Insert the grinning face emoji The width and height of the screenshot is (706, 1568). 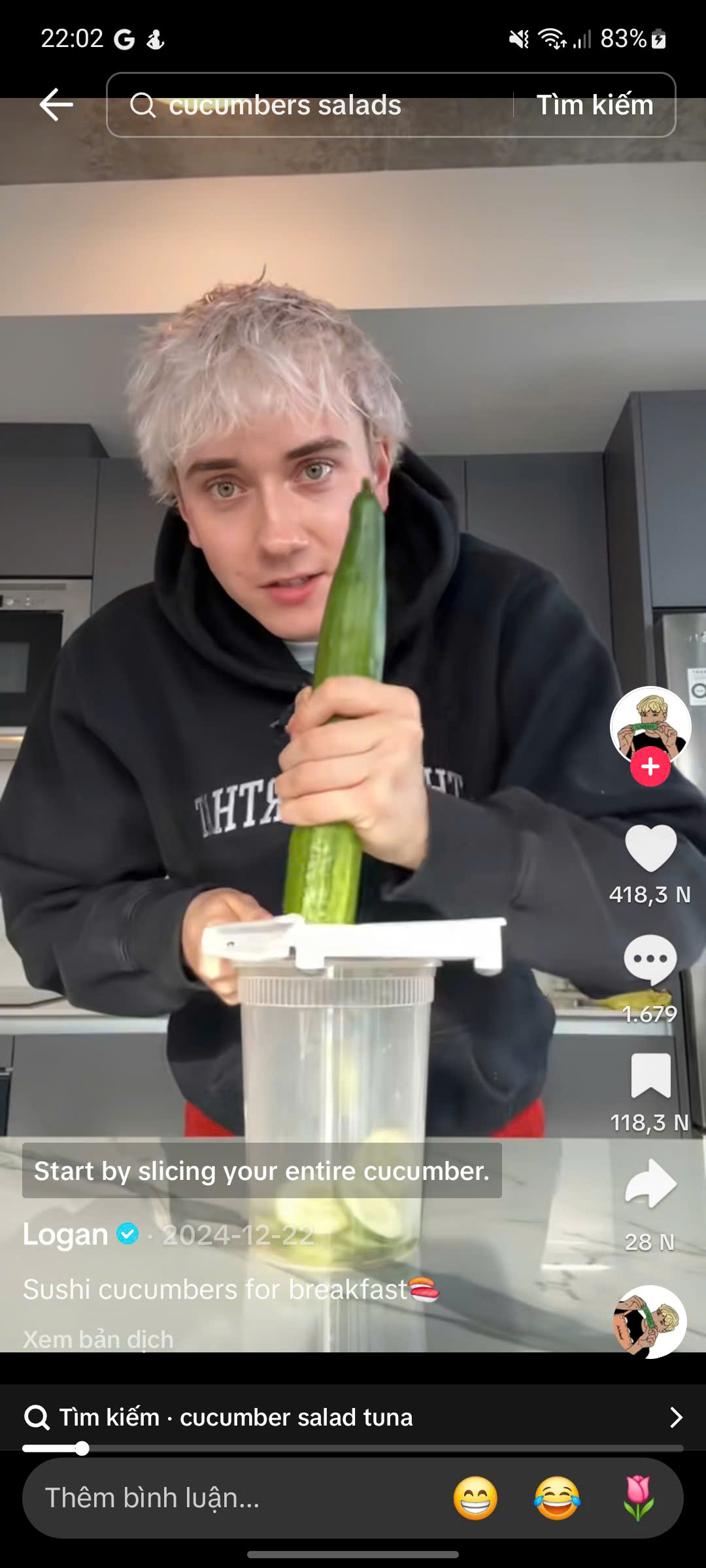(475, 1497)
